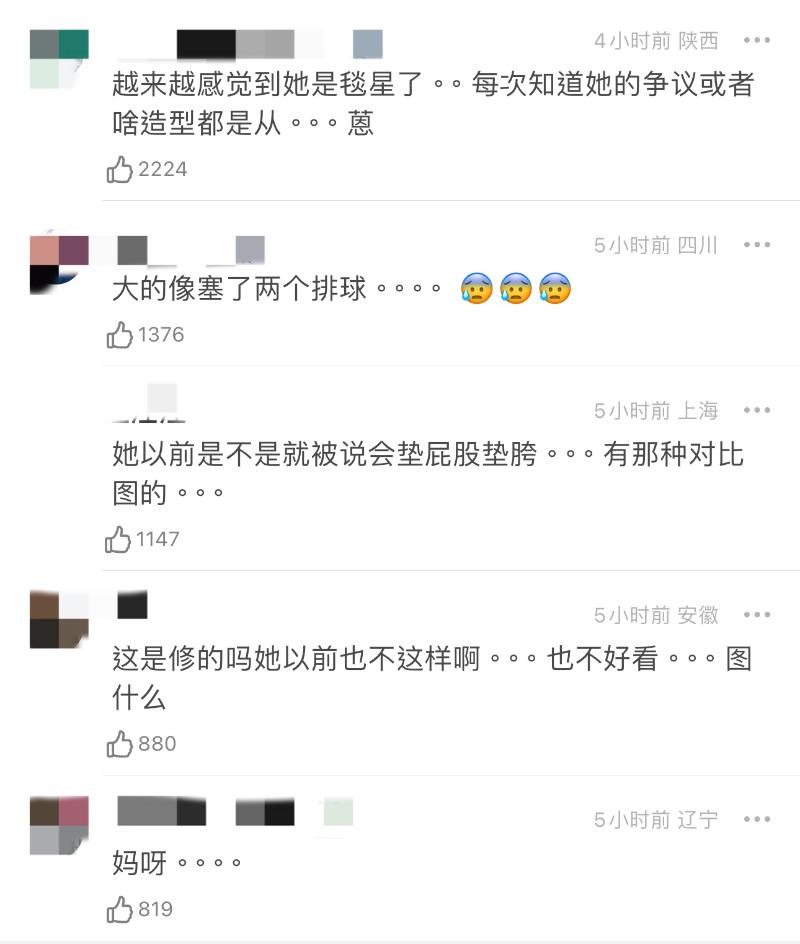800x944 pixels.
Task: Like the 妈呀 comment
Action: pos(120,909)
